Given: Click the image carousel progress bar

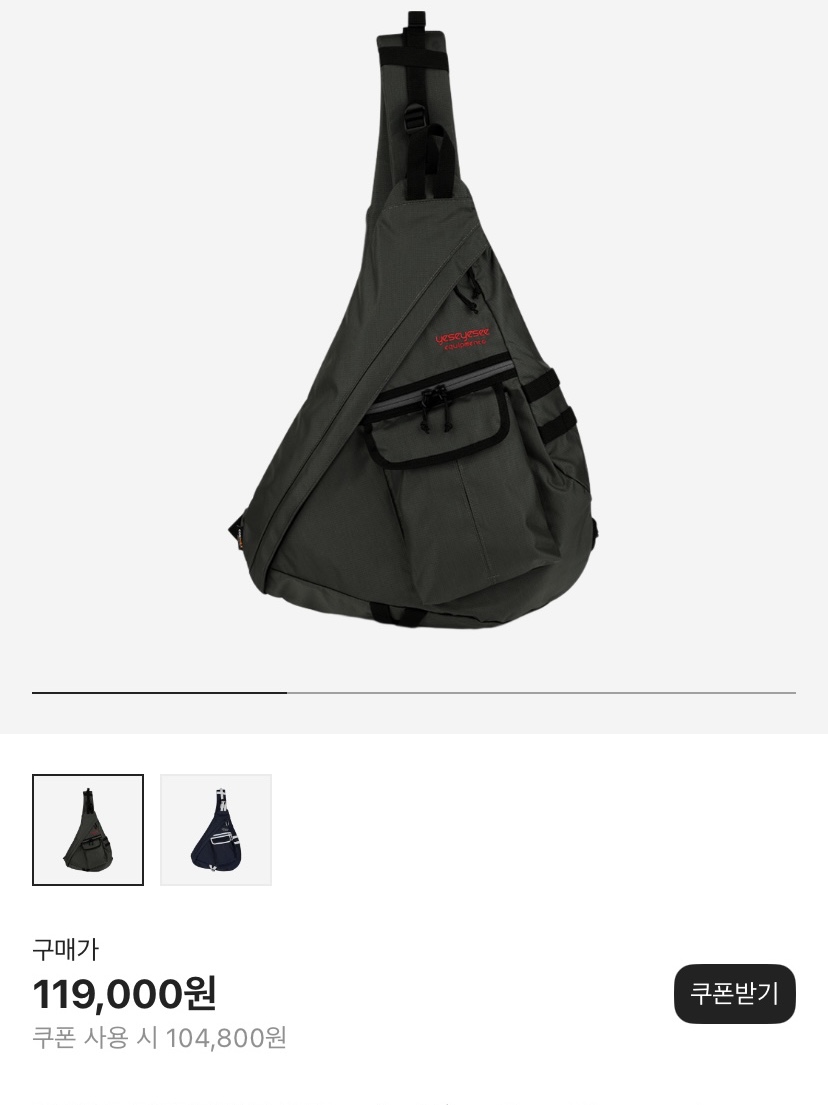Looking at the screenshot, I should point(414,690).
